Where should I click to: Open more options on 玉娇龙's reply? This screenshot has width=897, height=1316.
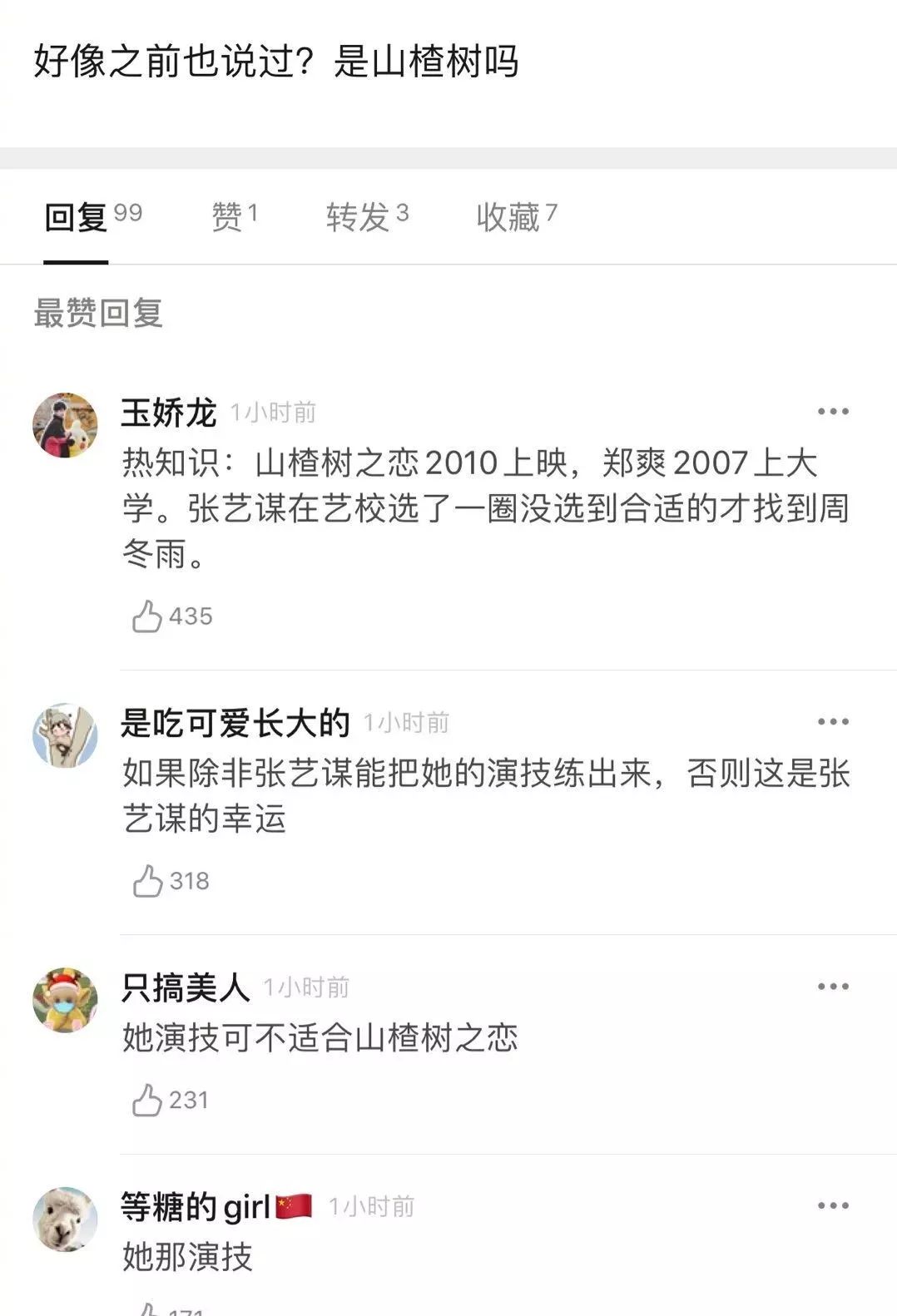coord(832,412)
